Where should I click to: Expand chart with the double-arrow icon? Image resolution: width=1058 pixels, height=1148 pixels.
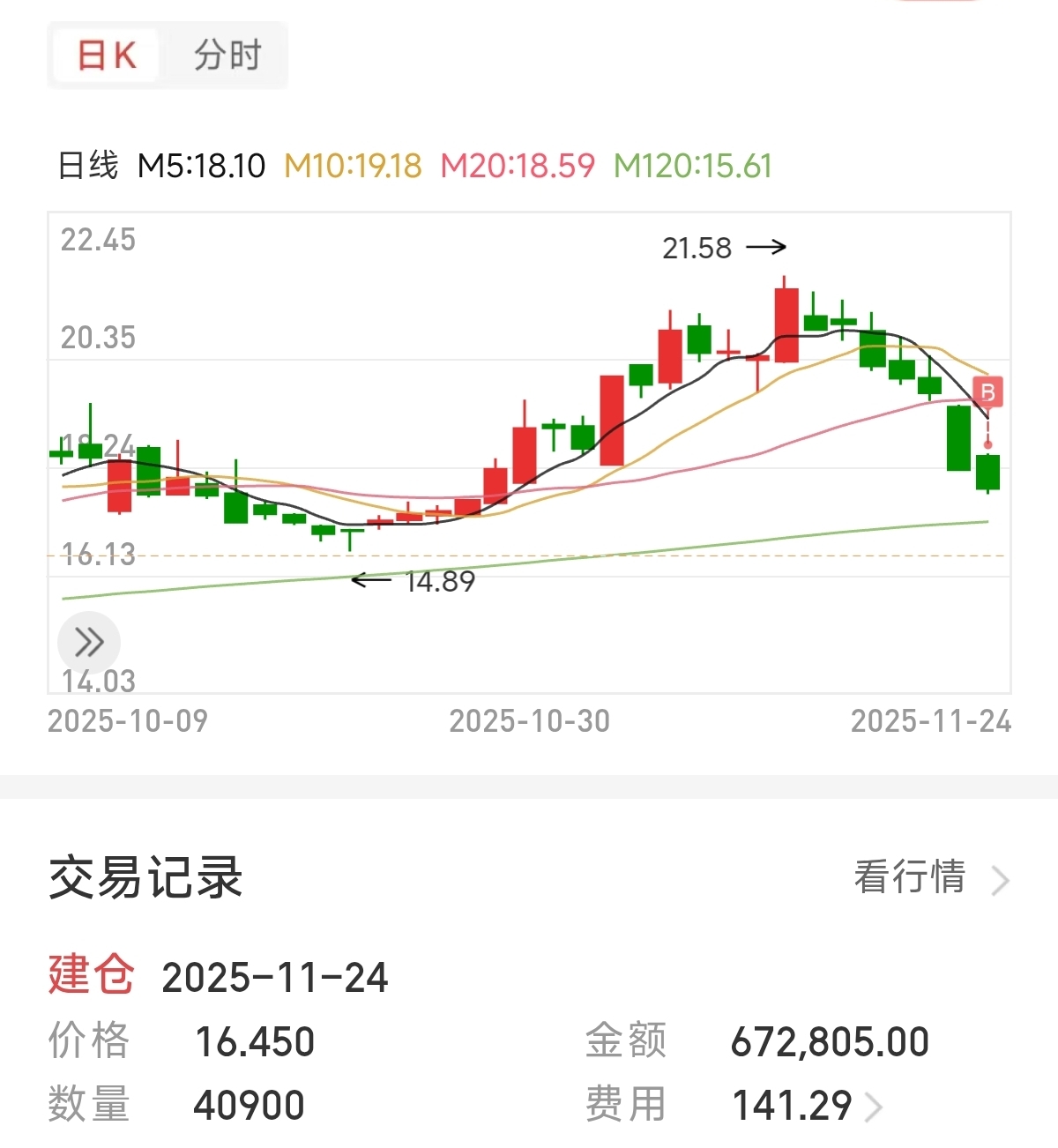[89, 642]
